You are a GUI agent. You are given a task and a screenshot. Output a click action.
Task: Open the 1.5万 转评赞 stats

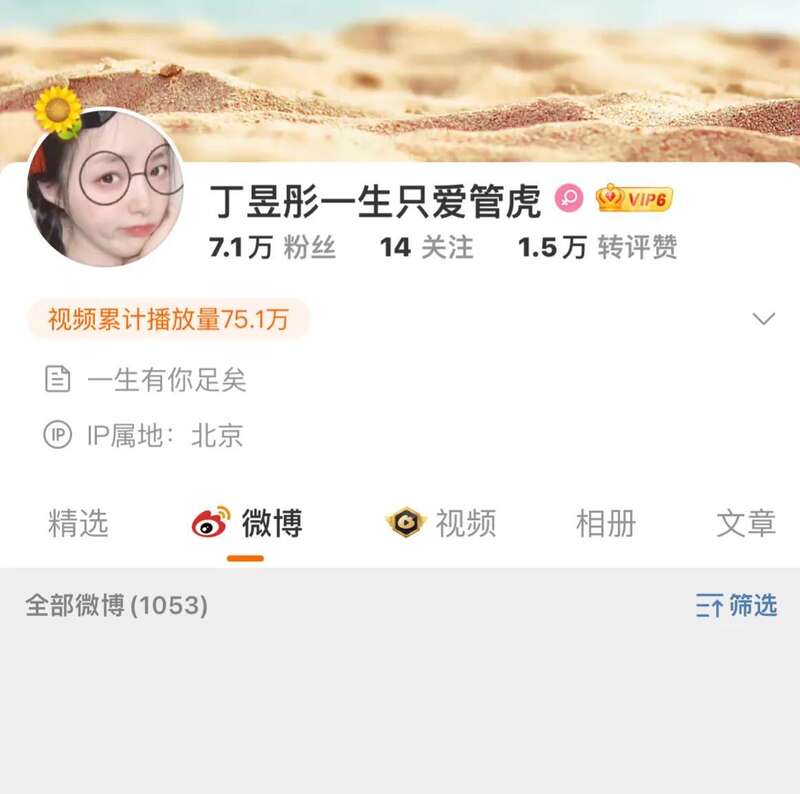point(597,248)
